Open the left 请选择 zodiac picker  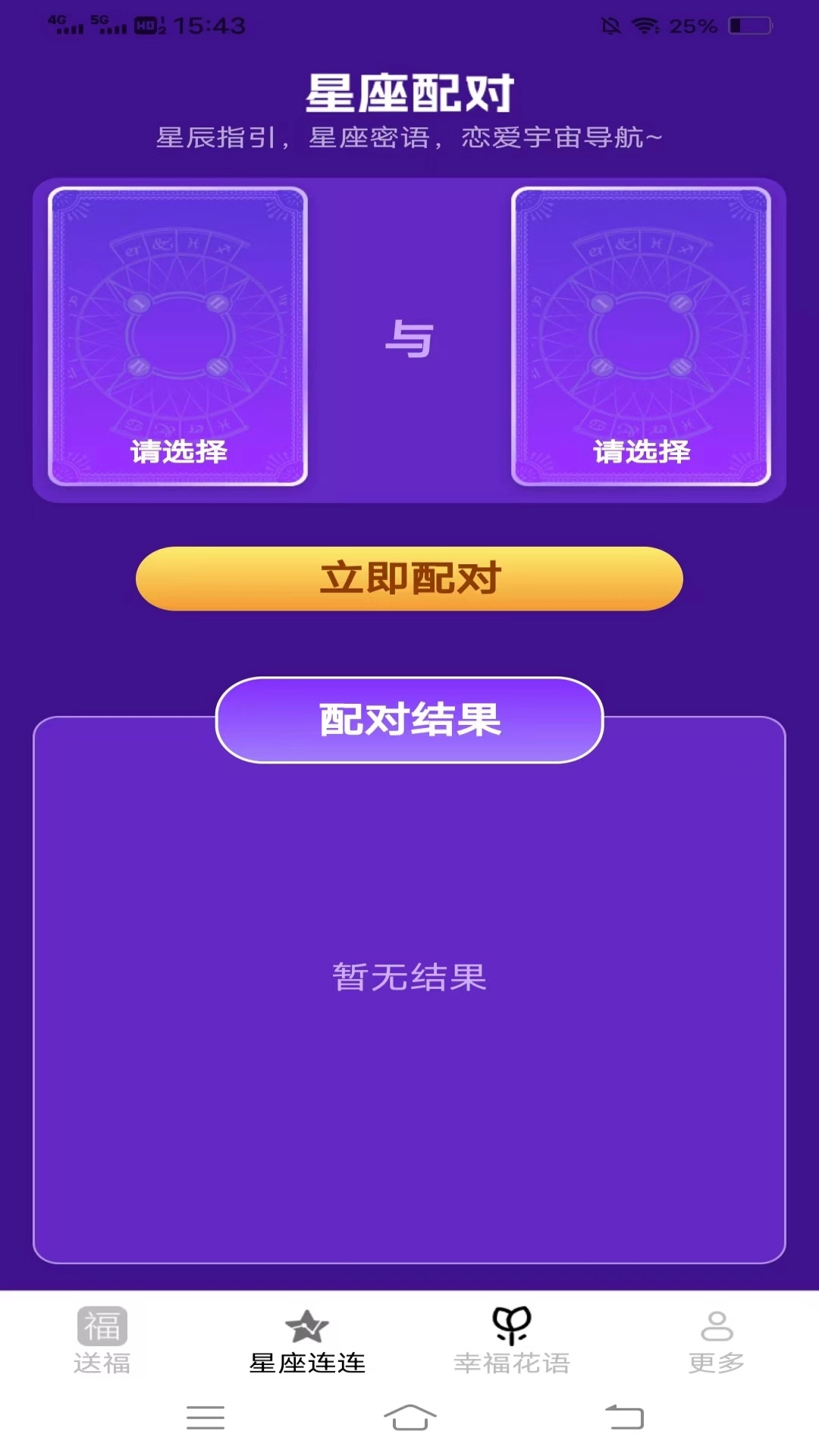177,450
